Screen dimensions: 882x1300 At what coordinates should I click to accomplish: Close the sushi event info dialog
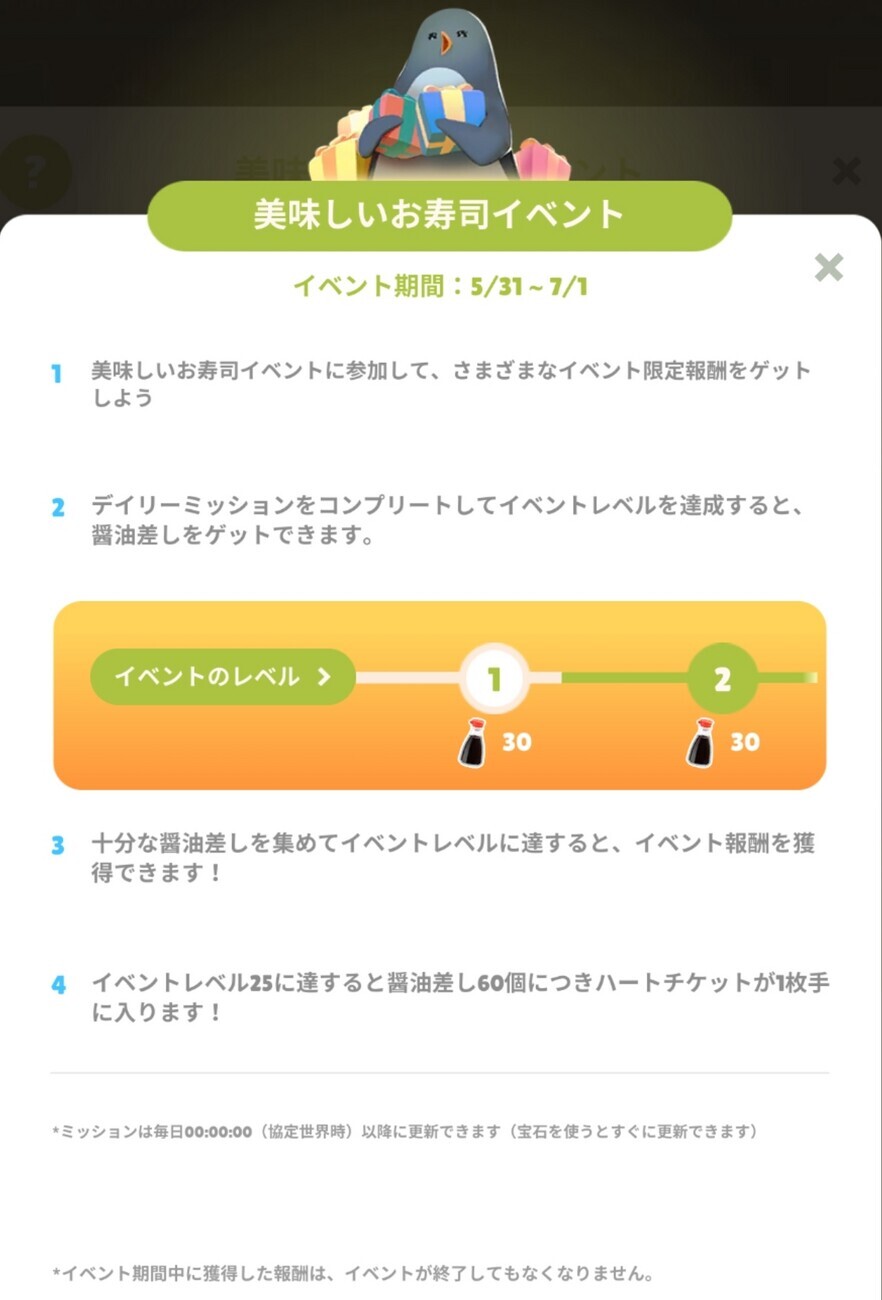828,268
